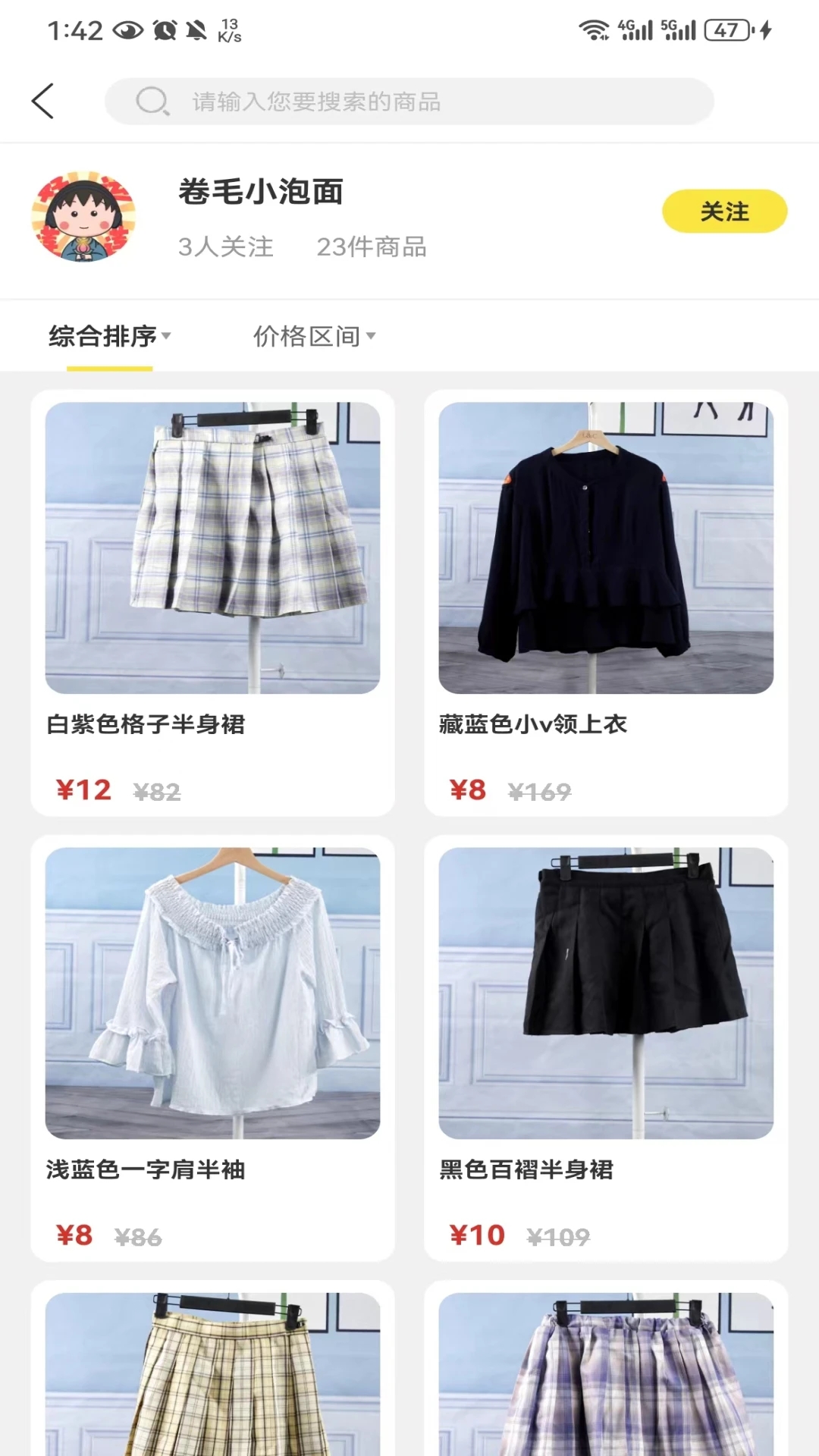Click the magnifier icon in search bar

click(152, 101)
